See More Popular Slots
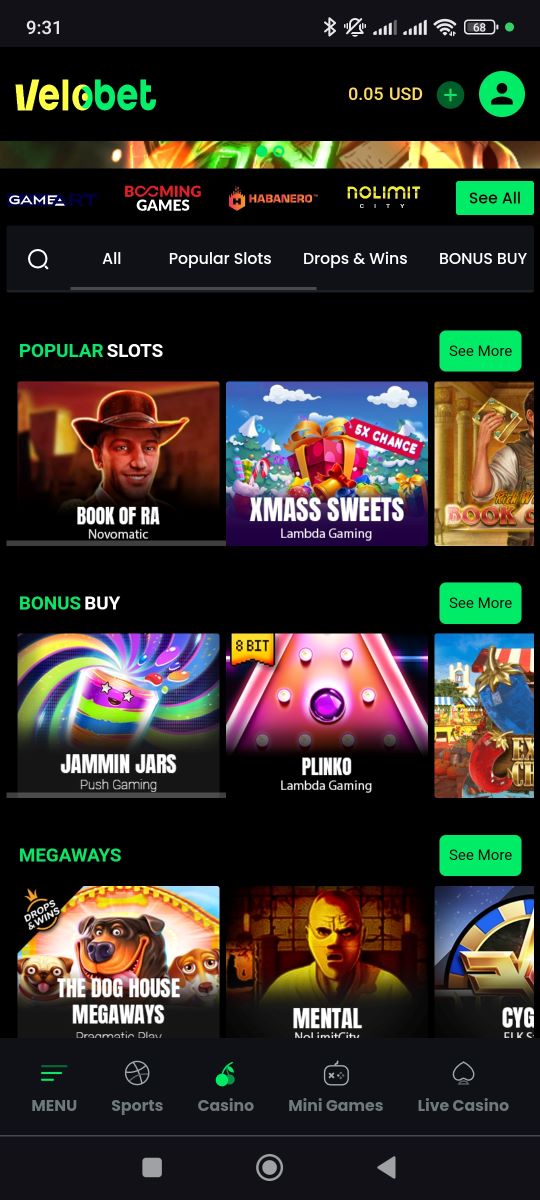Screen dimensions: 540x1200 coord(480,351)
